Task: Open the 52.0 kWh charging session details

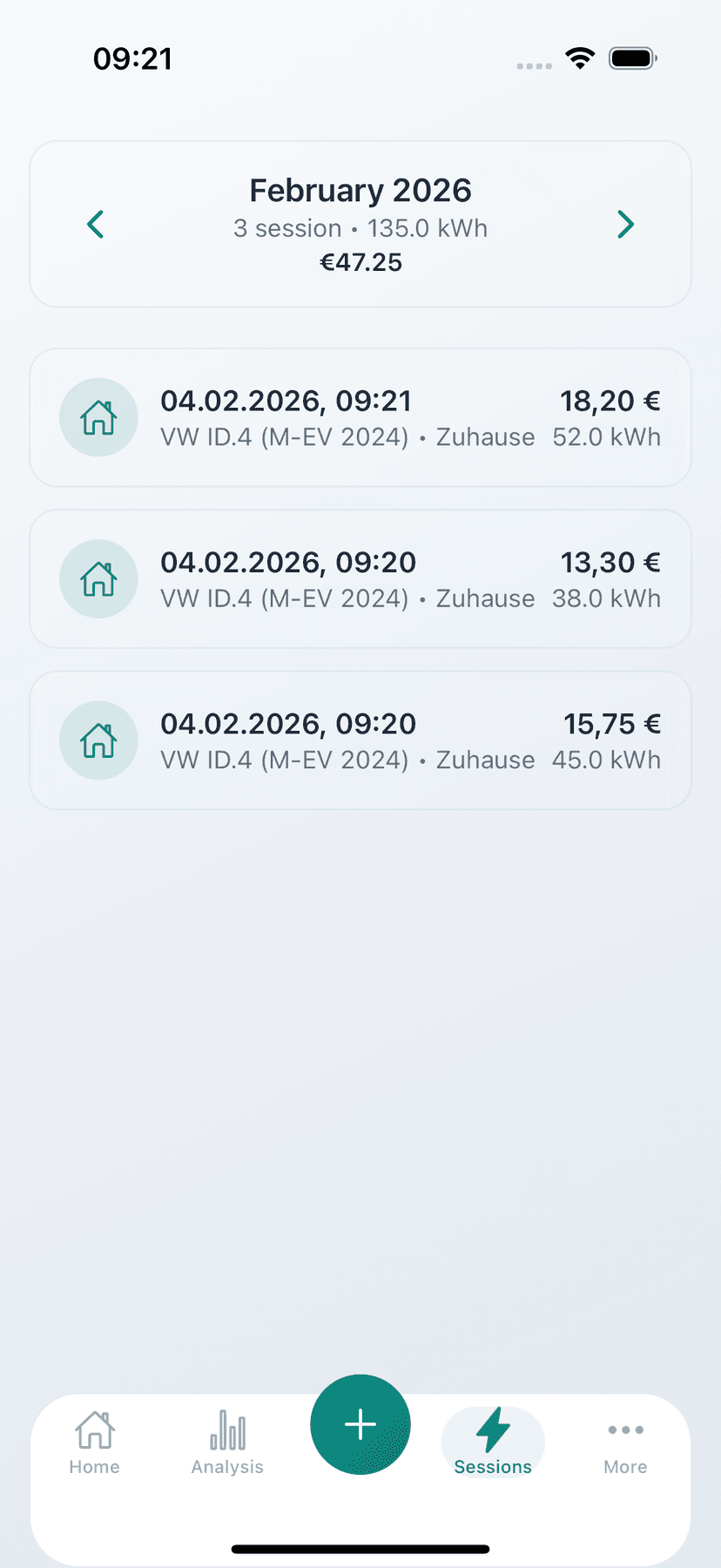Action: [360, 417]
